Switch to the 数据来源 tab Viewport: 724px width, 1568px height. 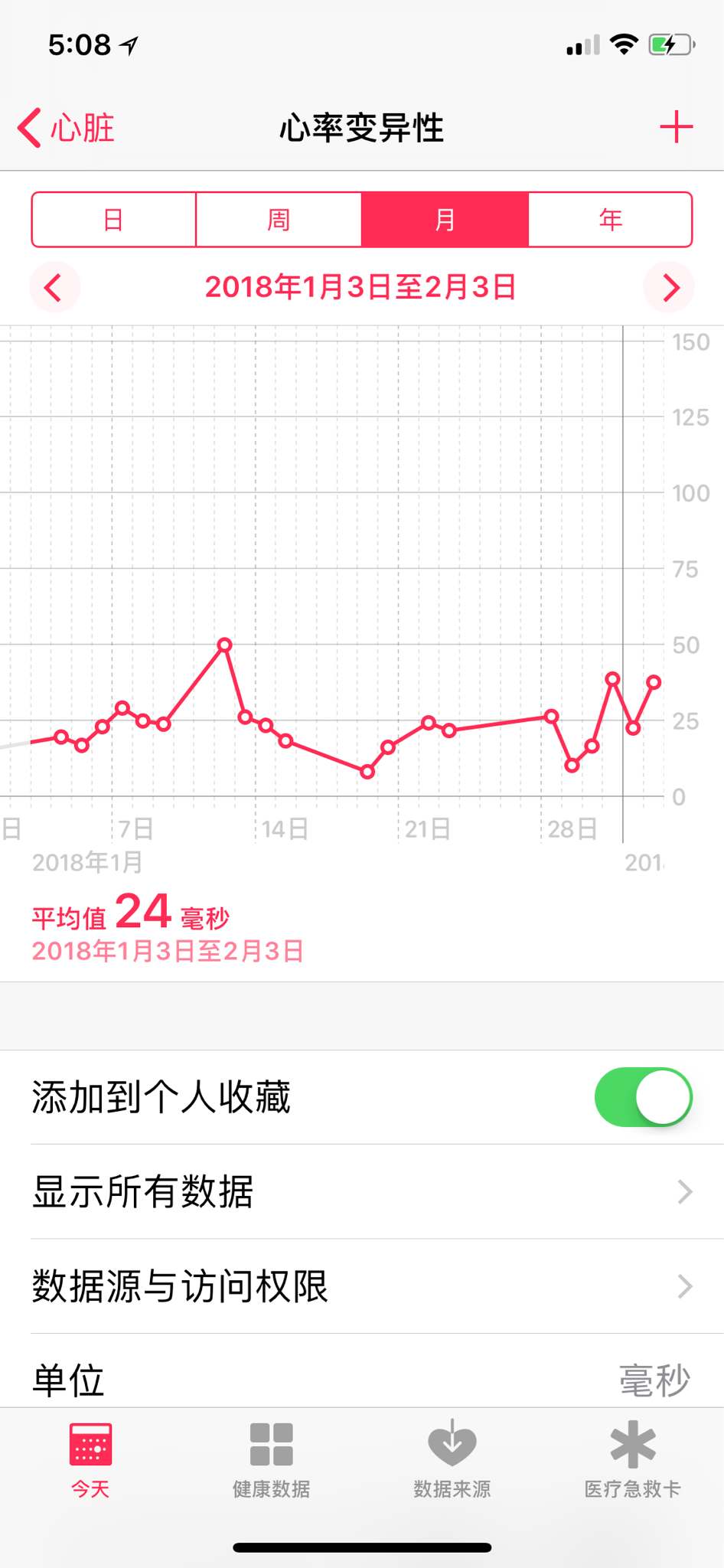tap(452, 1461)
